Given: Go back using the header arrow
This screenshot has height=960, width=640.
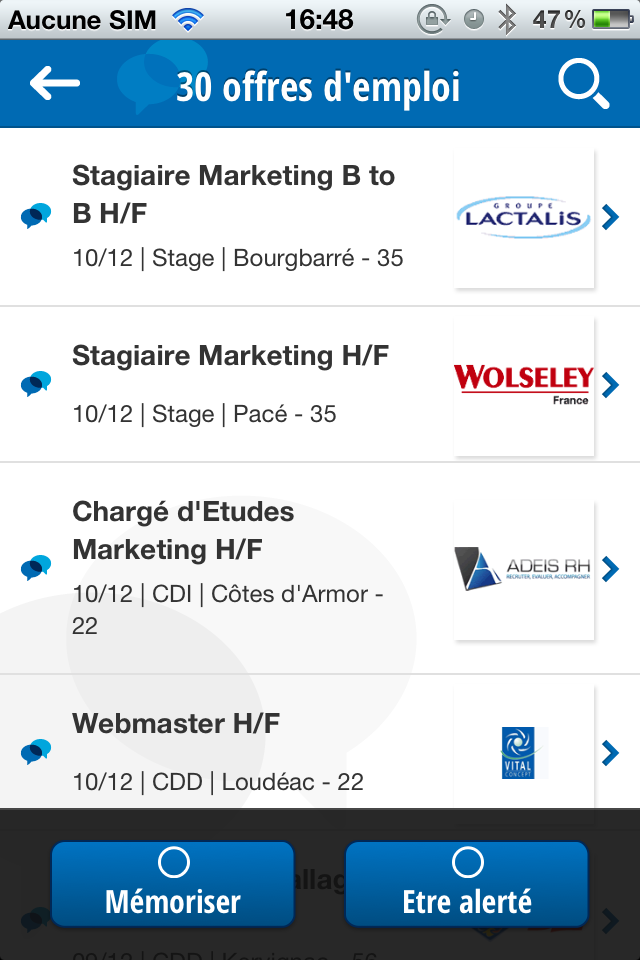Looking at the screenshot, I should 55,84.
